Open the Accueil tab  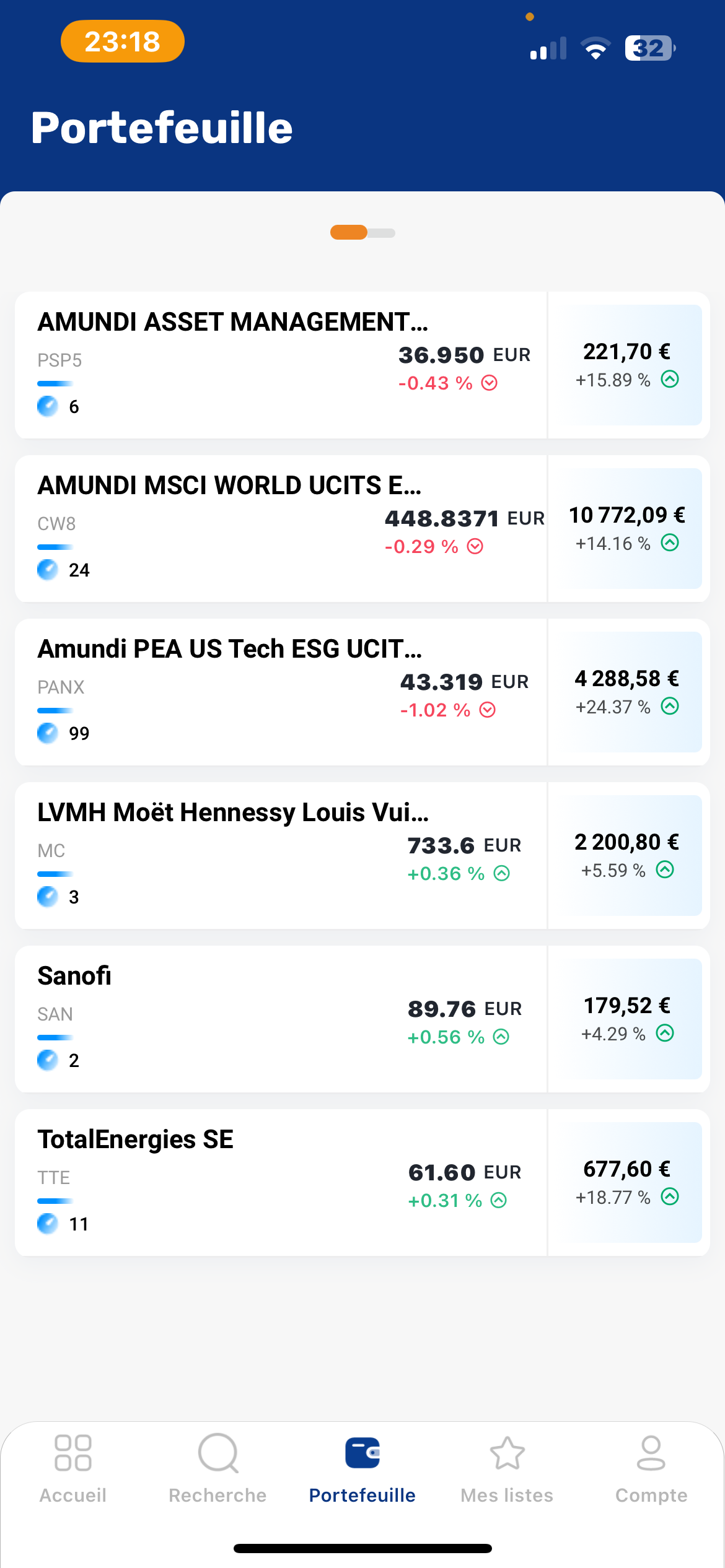(73, 1468)
